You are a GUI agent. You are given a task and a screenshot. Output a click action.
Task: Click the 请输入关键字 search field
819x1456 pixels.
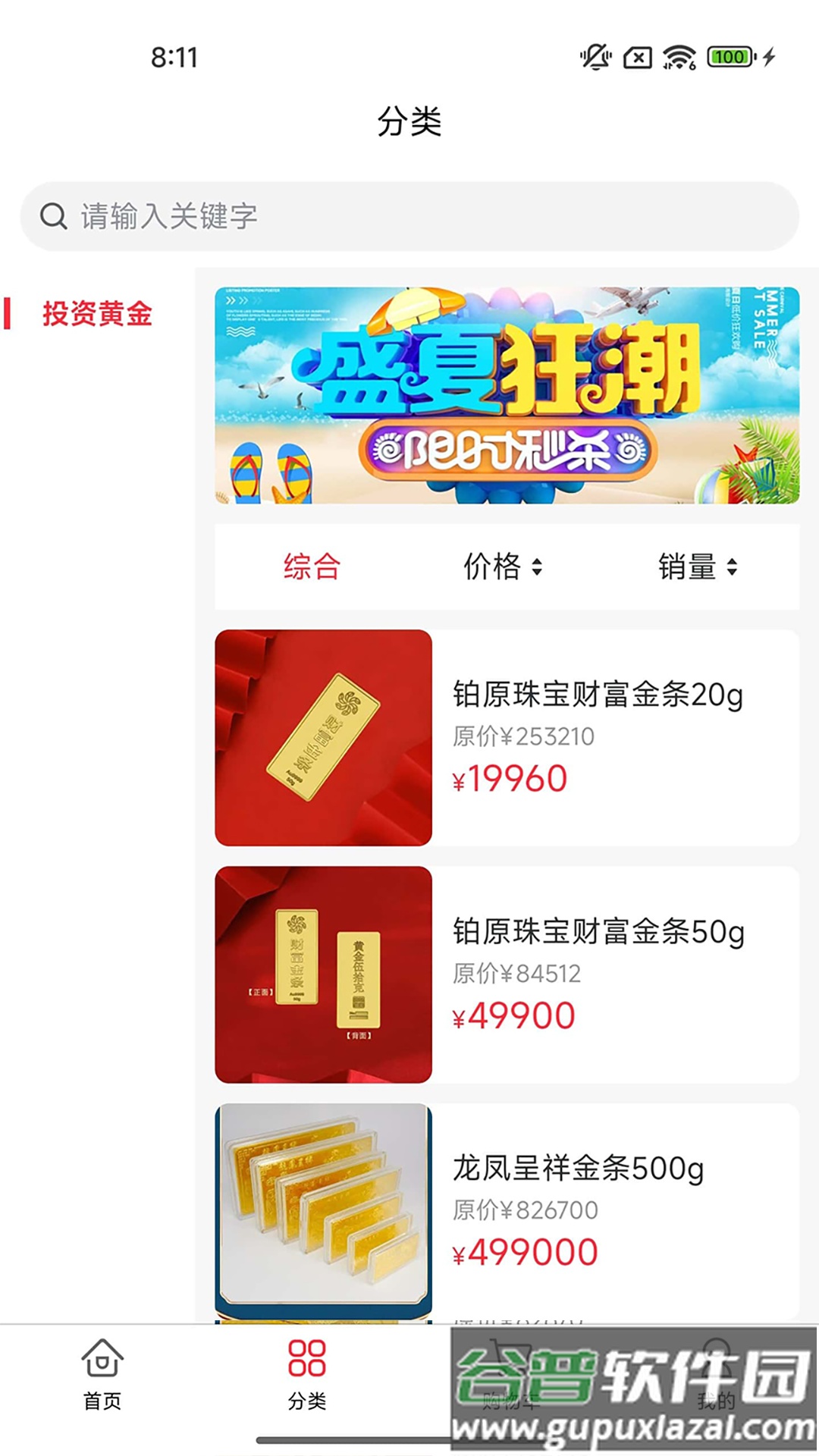click(303, 216)
